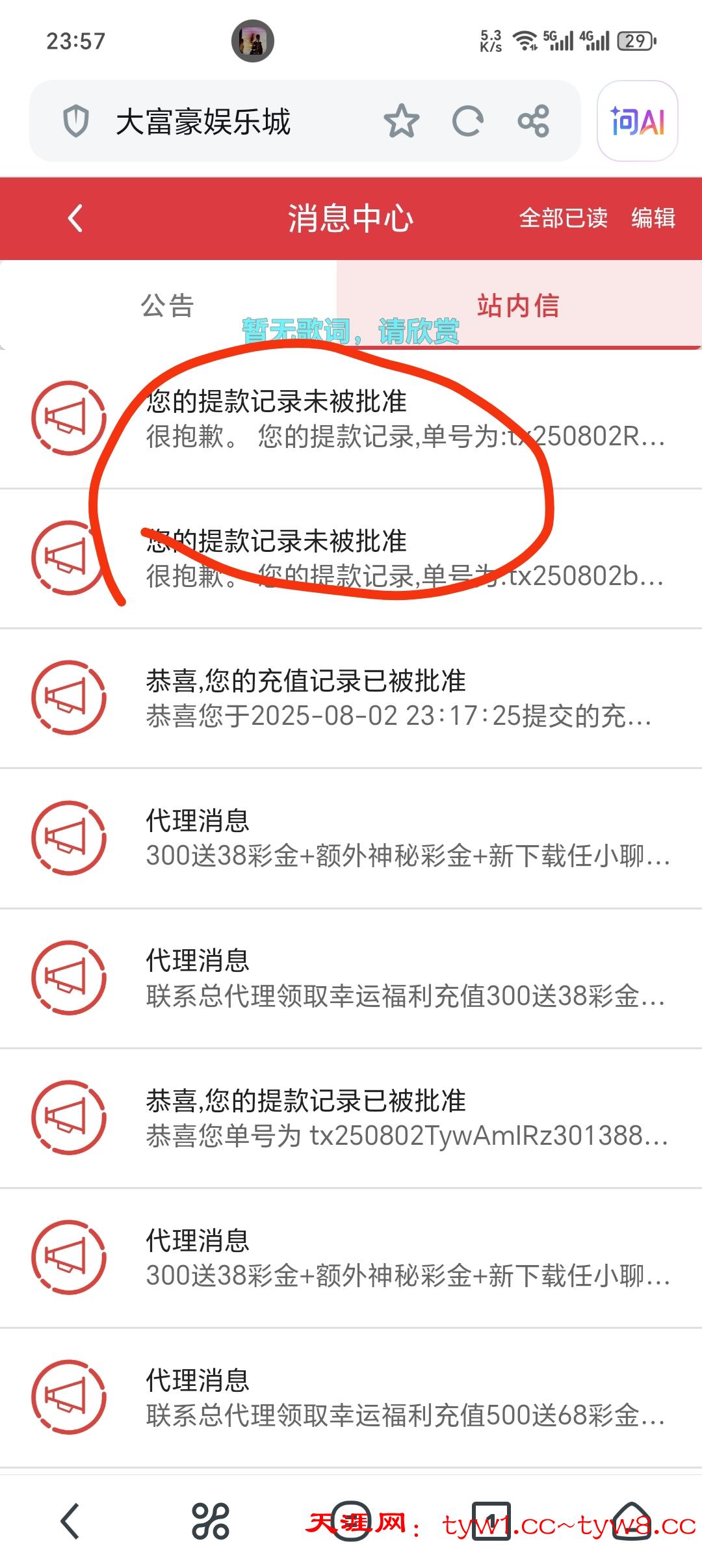Mark all messages with 全部已读

pyautogui.click(x=563, y=218)
